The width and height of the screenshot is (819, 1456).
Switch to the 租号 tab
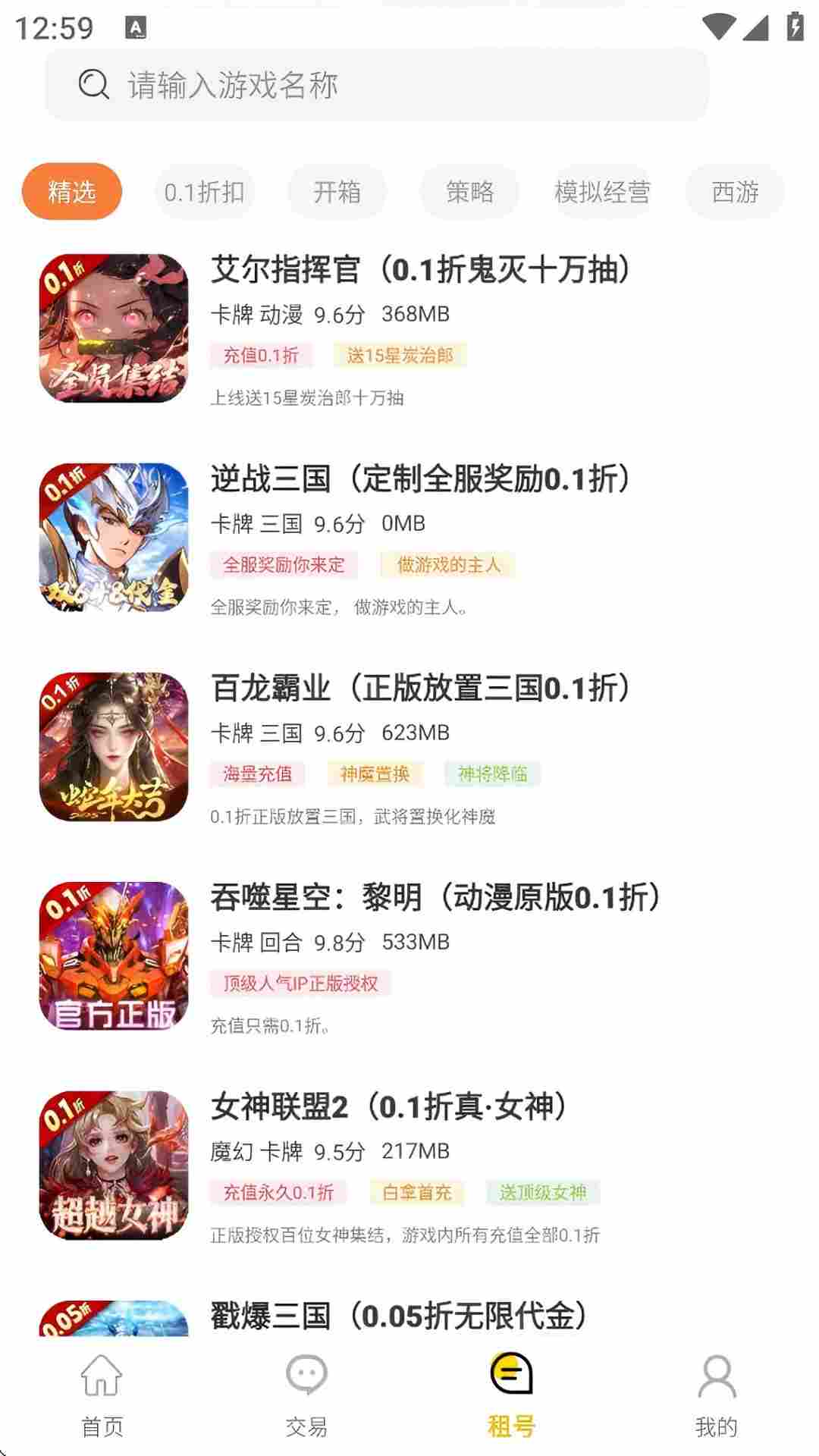(x=511, y=1395)
